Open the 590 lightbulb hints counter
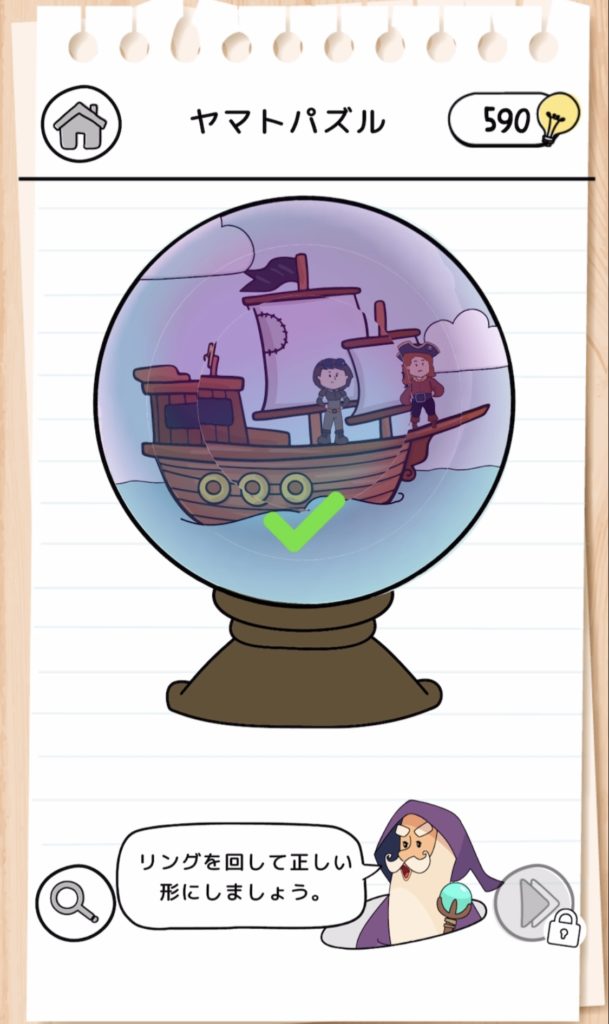 (513, 121)
